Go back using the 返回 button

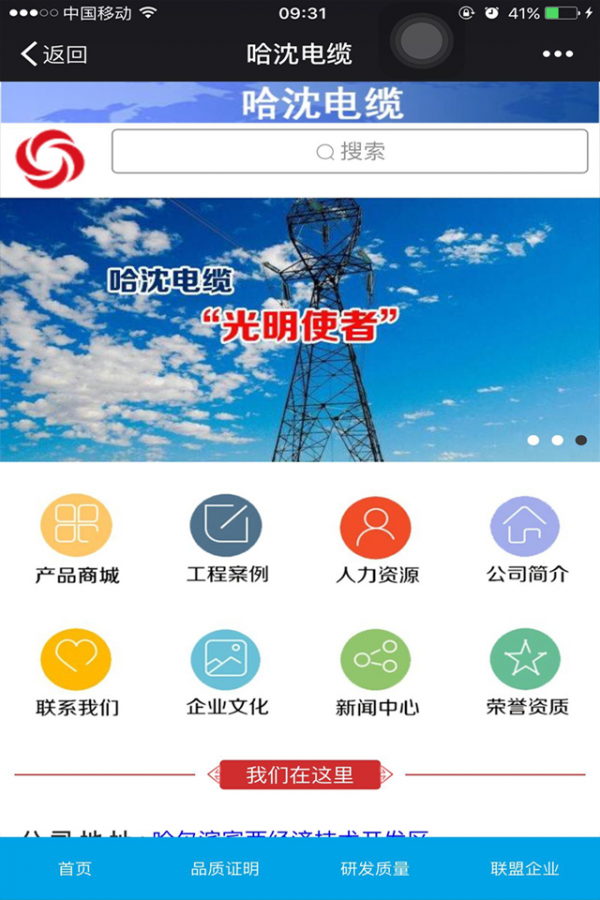click(55, 54)
